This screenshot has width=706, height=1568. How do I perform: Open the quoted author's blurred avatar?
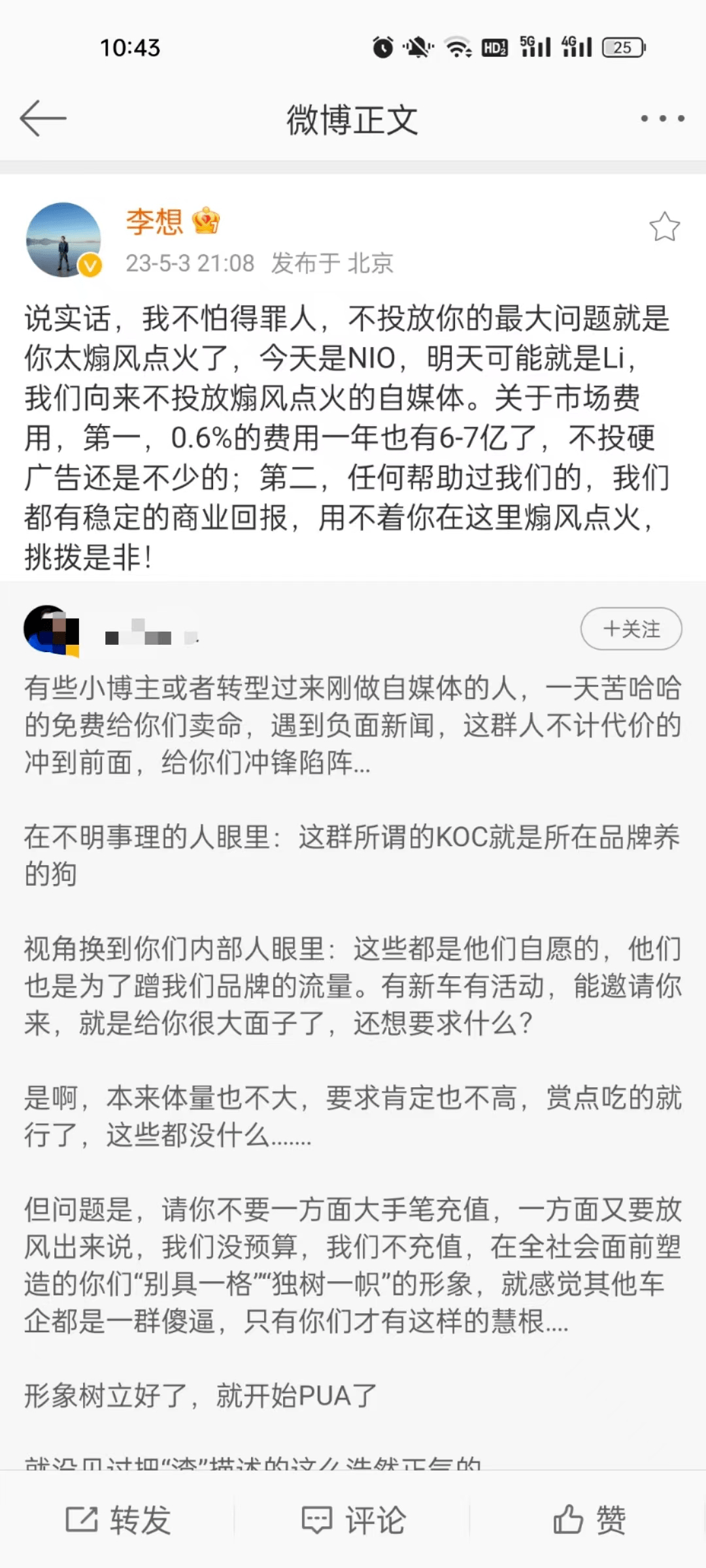click(51, 630)
